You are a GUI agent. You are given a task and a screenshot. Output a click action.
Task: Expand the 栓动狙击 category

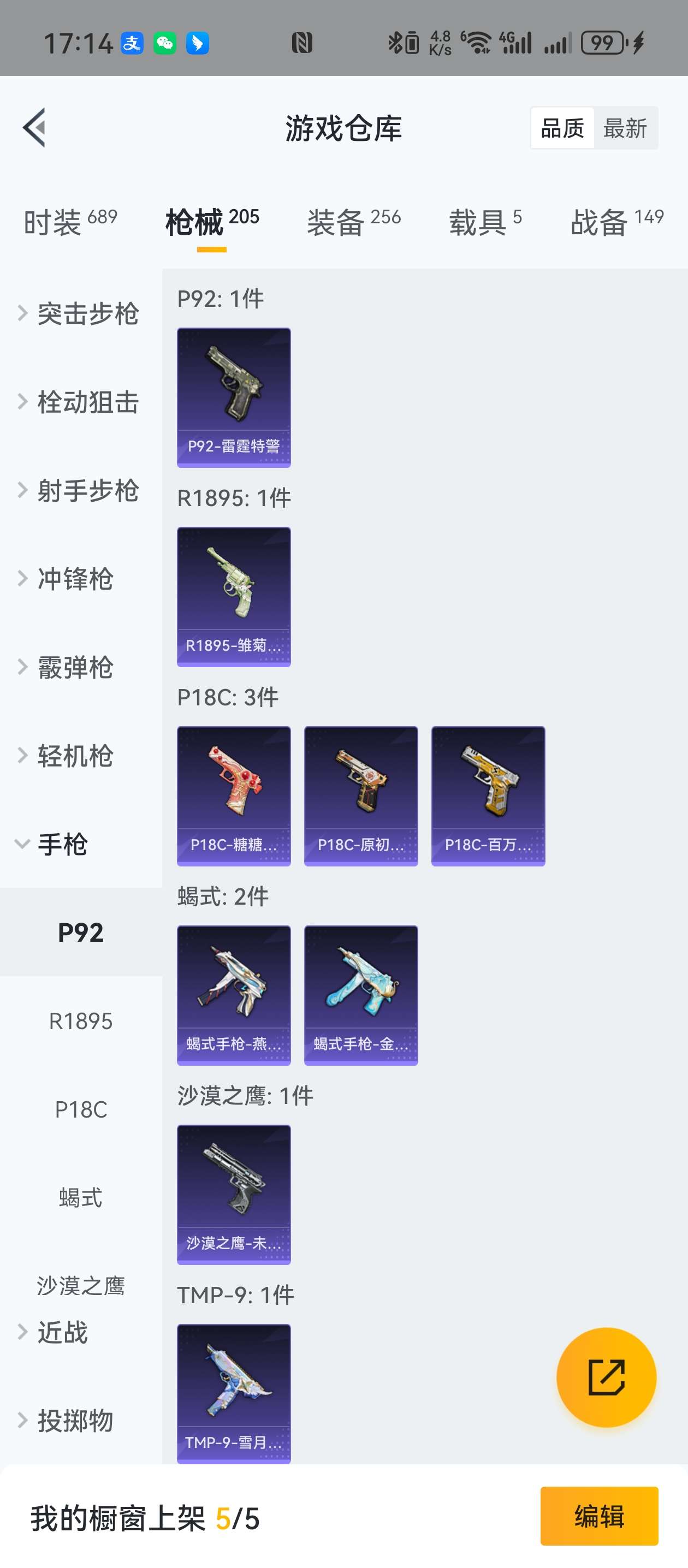79,402
